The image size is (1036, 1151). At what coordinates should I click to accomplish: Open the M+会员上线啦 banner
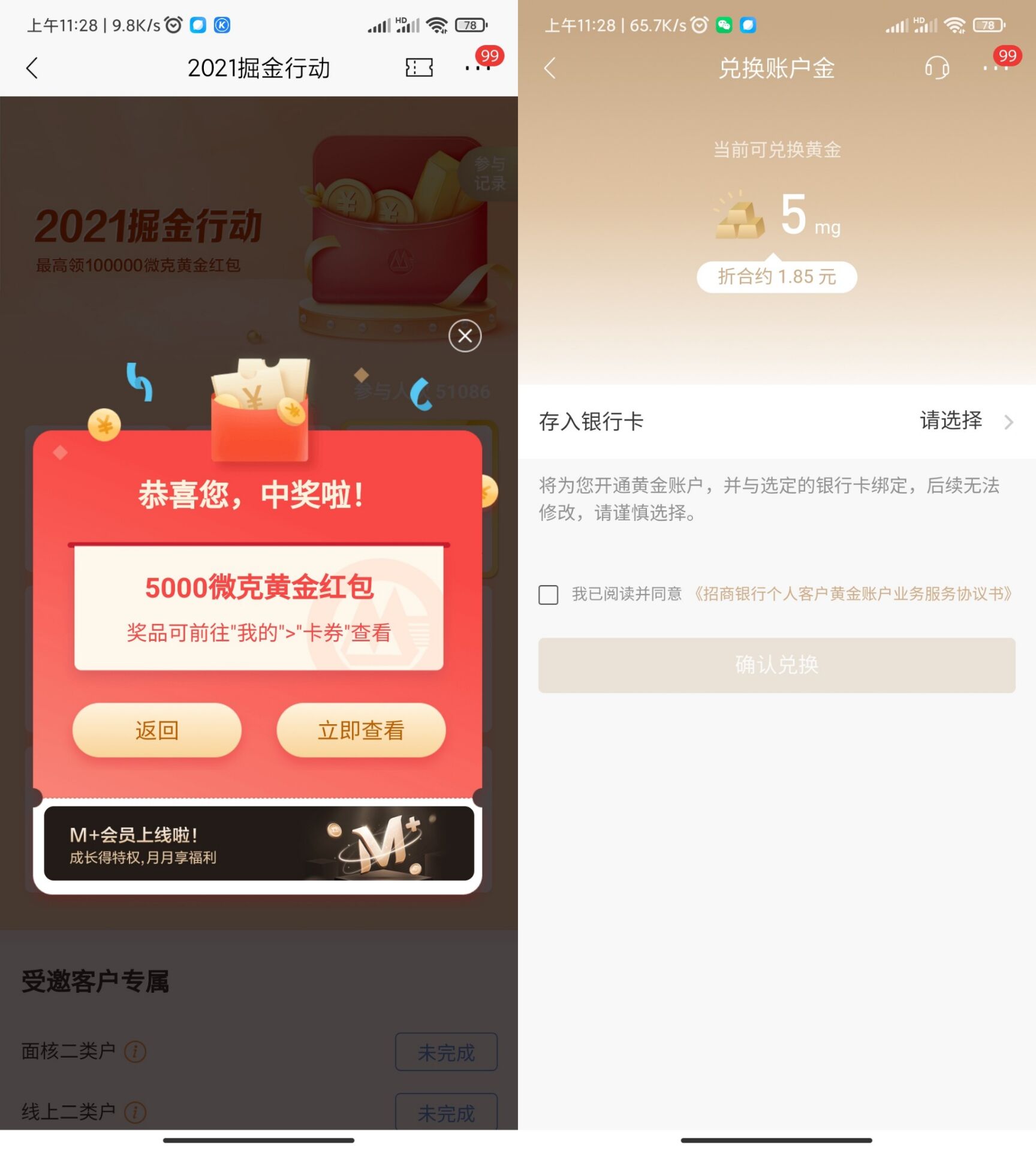(x=259, y=843)
